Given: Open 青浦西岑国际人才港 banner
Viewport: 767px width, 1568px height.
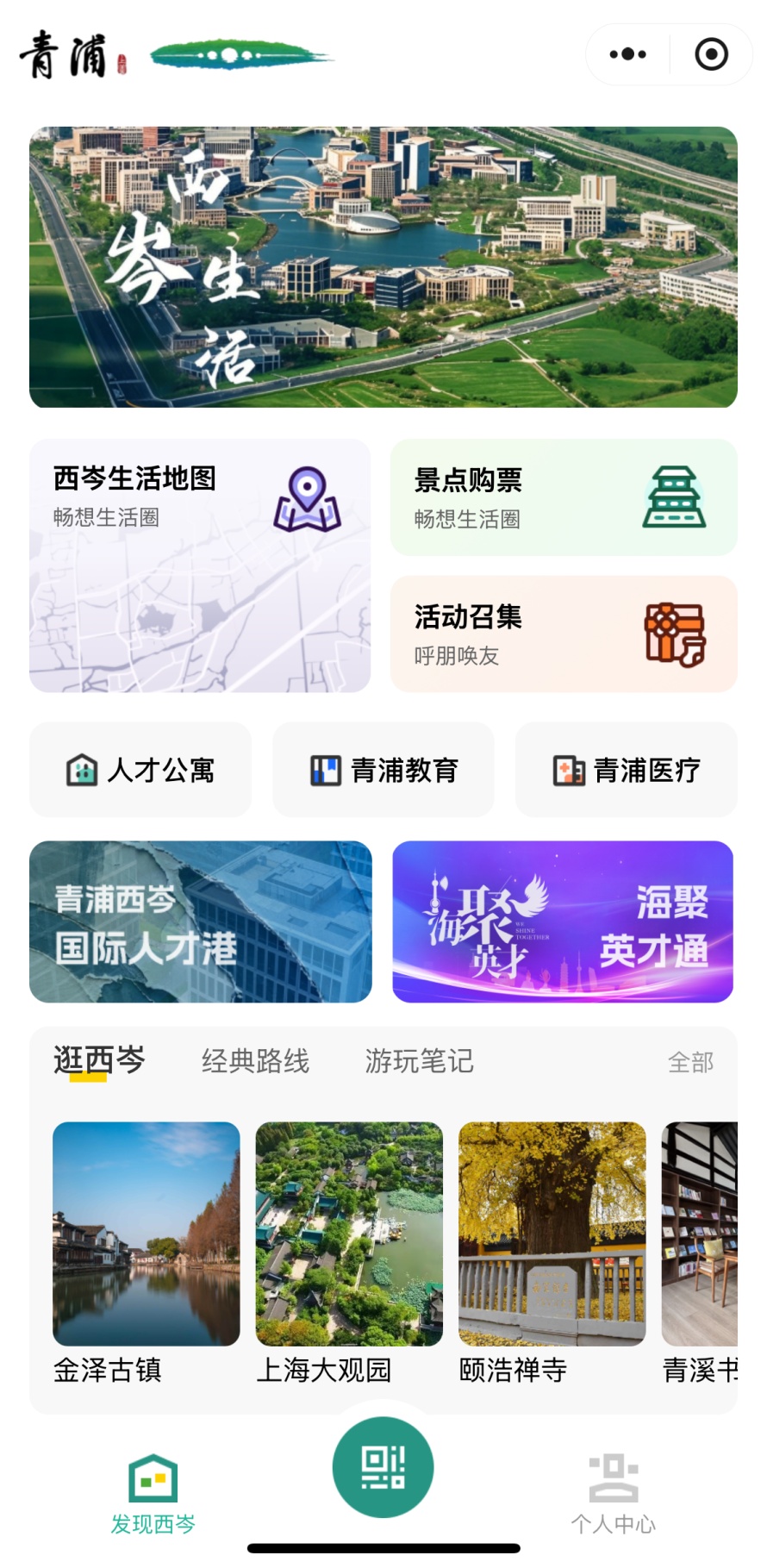Looking at the screenshot, I should 201,921.
